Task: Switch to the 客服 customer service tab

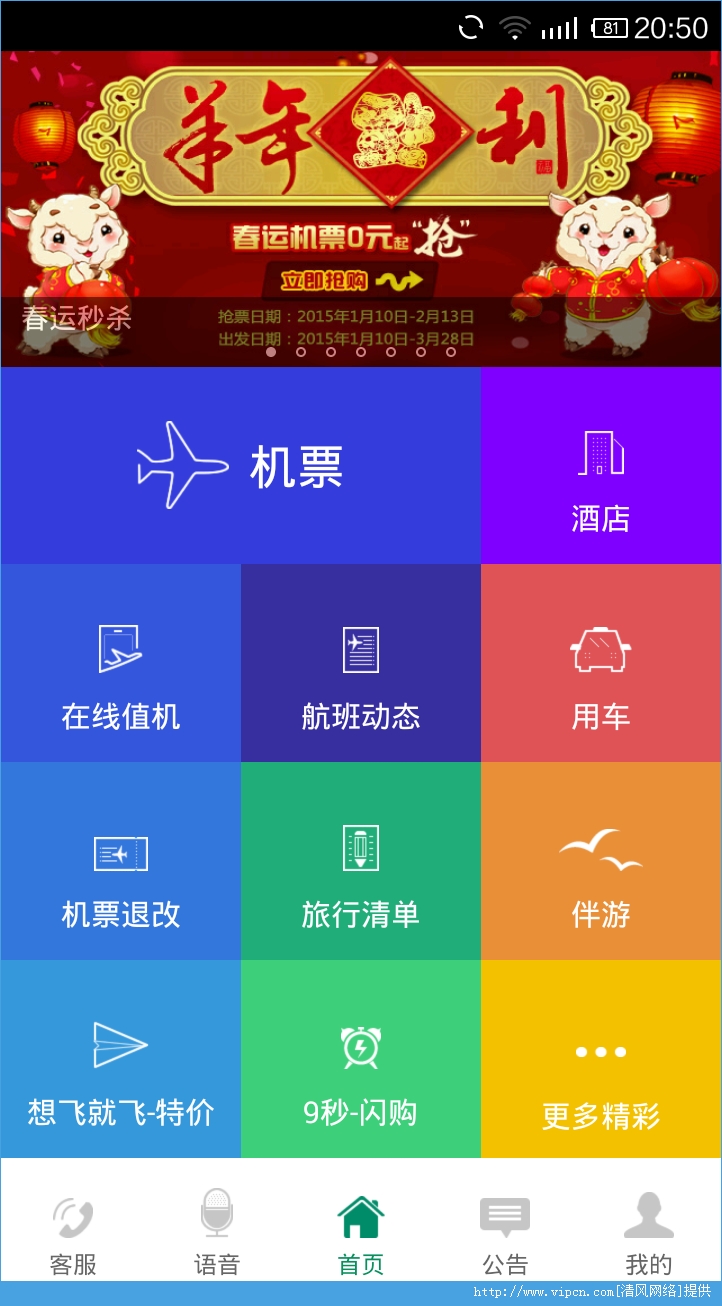Action: click(x=73, y=1232)
